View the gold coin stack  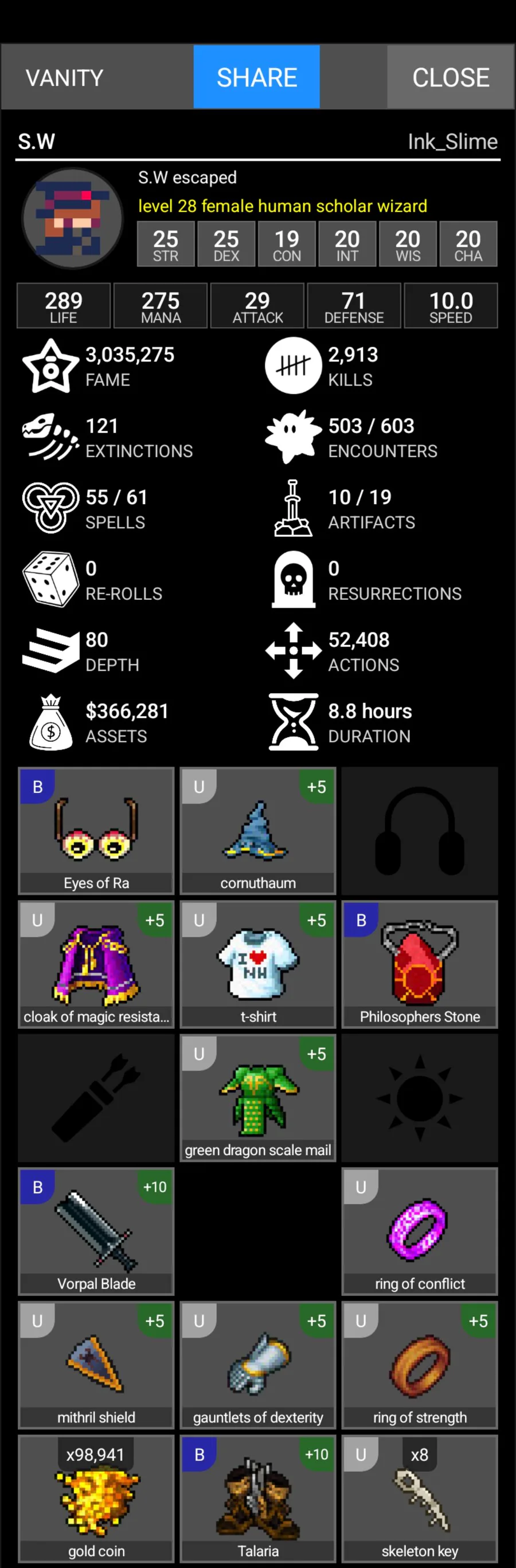click(96, 1498)
